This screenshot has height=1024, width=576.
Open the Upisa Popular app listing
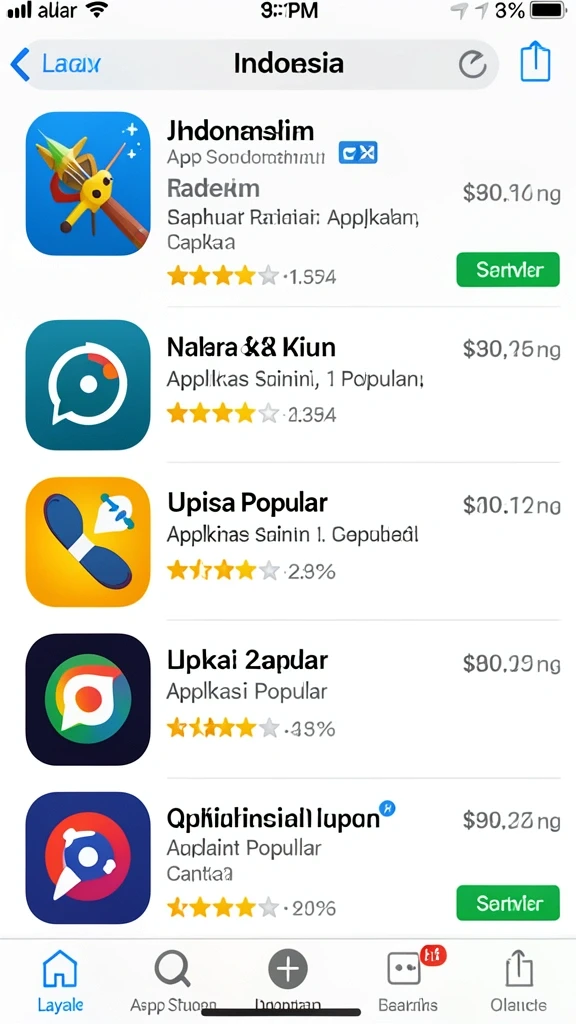293,541
